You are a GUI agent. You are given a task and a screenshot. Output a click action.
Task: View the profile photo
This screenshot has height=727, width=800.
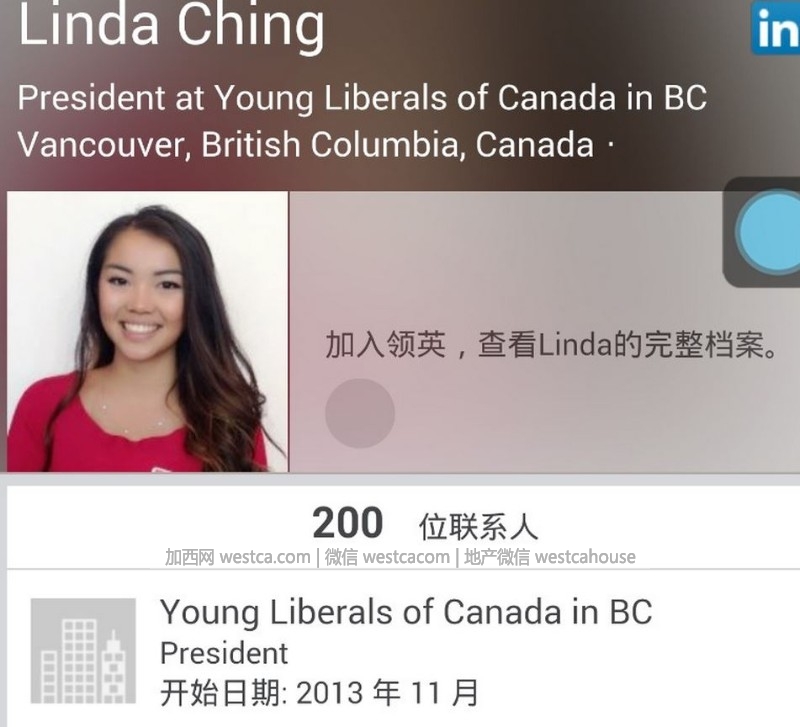tap(148, 332)
